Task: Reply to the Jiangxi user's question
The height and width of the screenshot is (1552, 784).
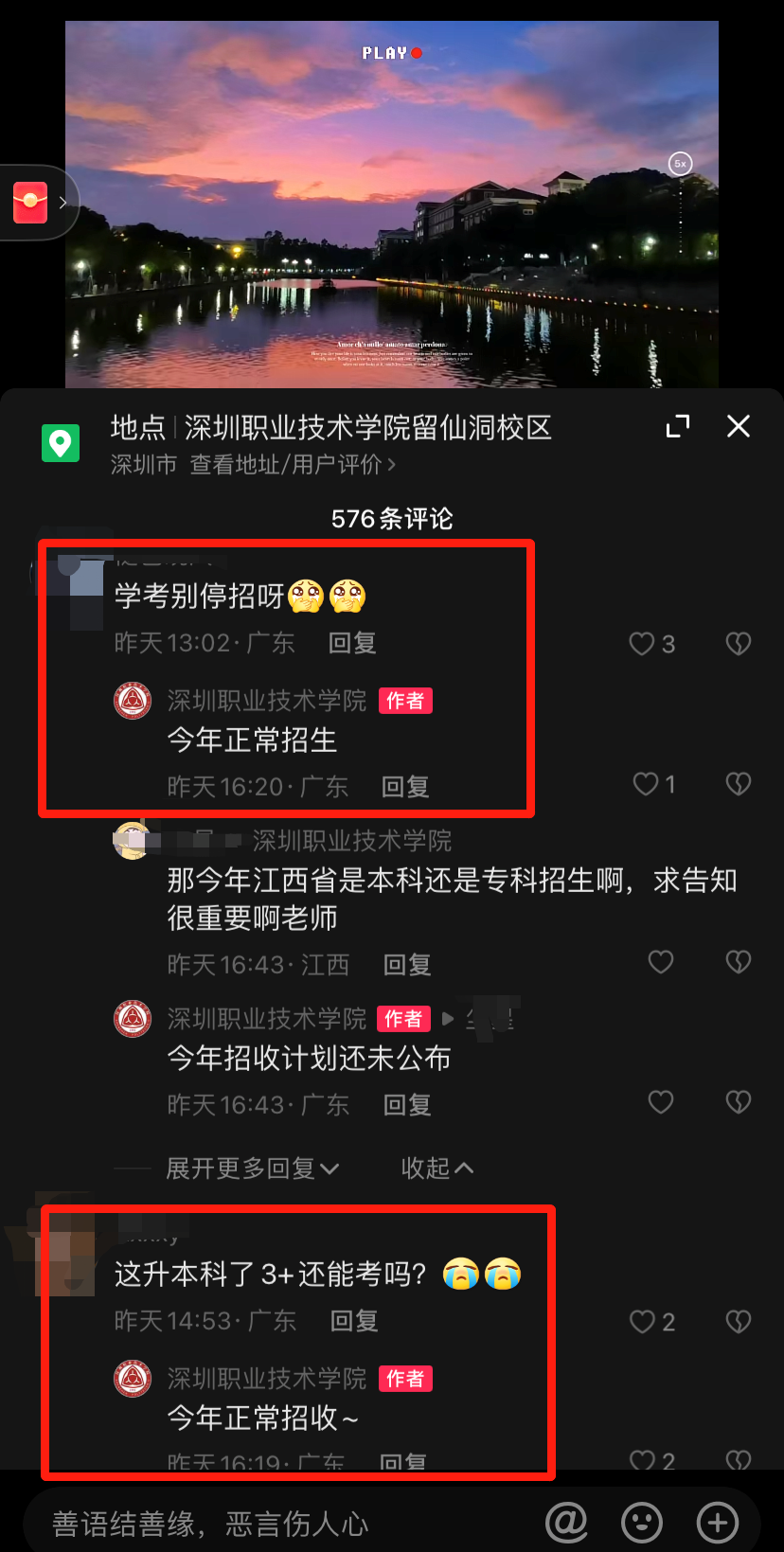Action: tap(407, 965)
